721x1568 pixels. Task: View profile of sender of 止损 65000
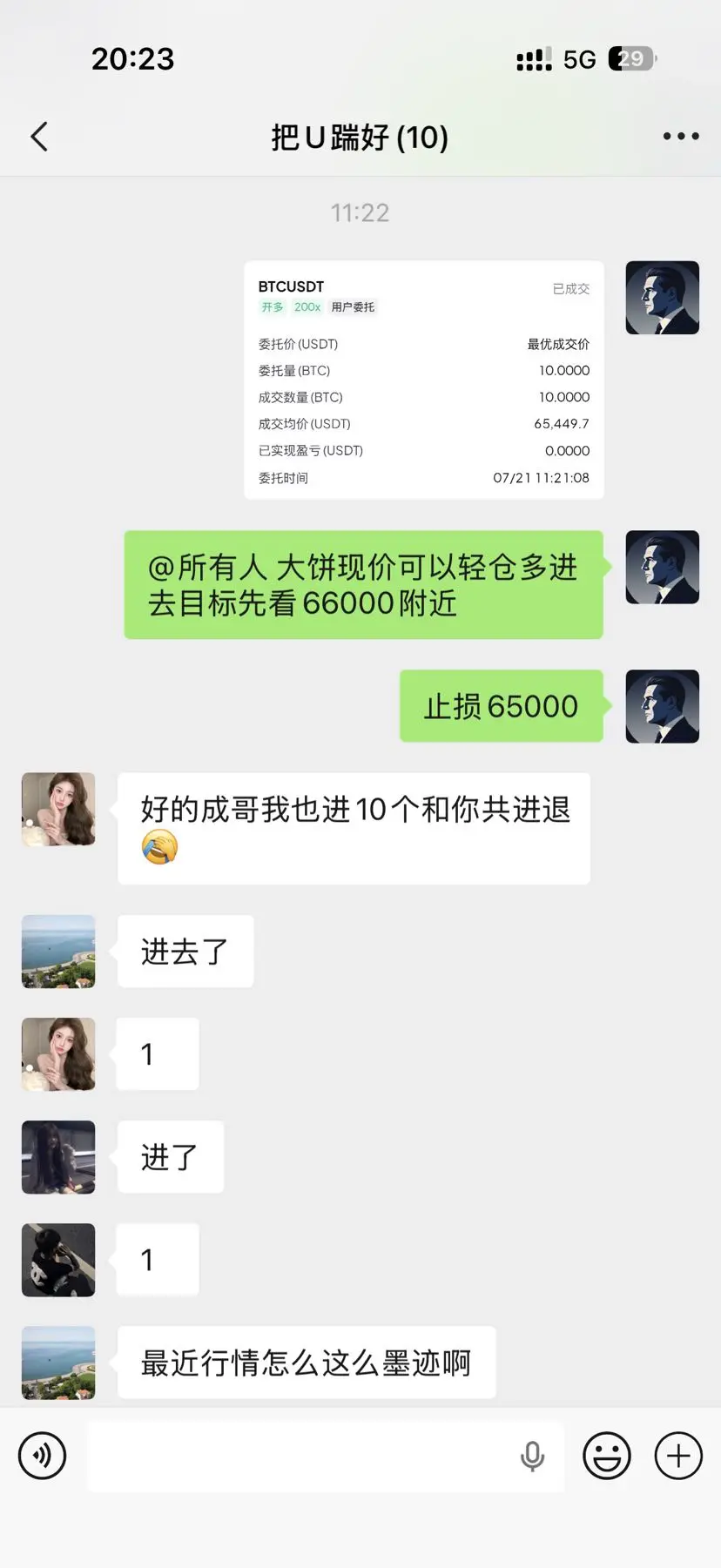663,706
